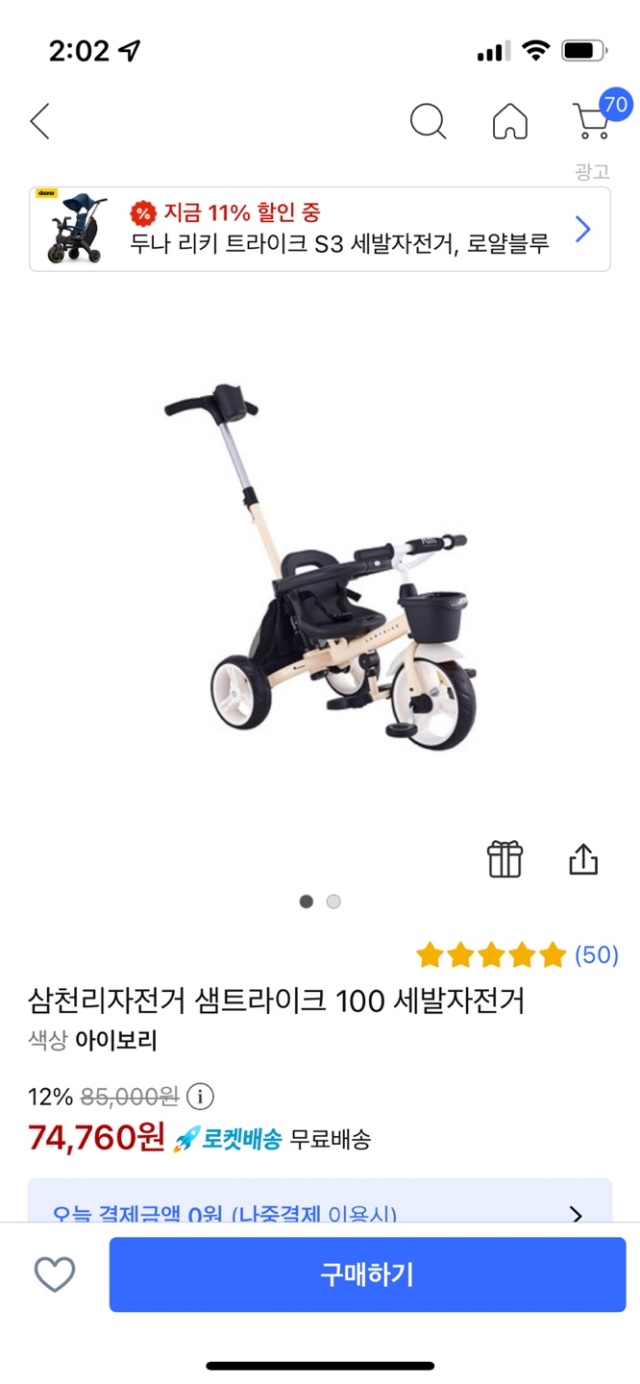
Task: Open the shopping cart with 70 items
Action: (594, 120)
